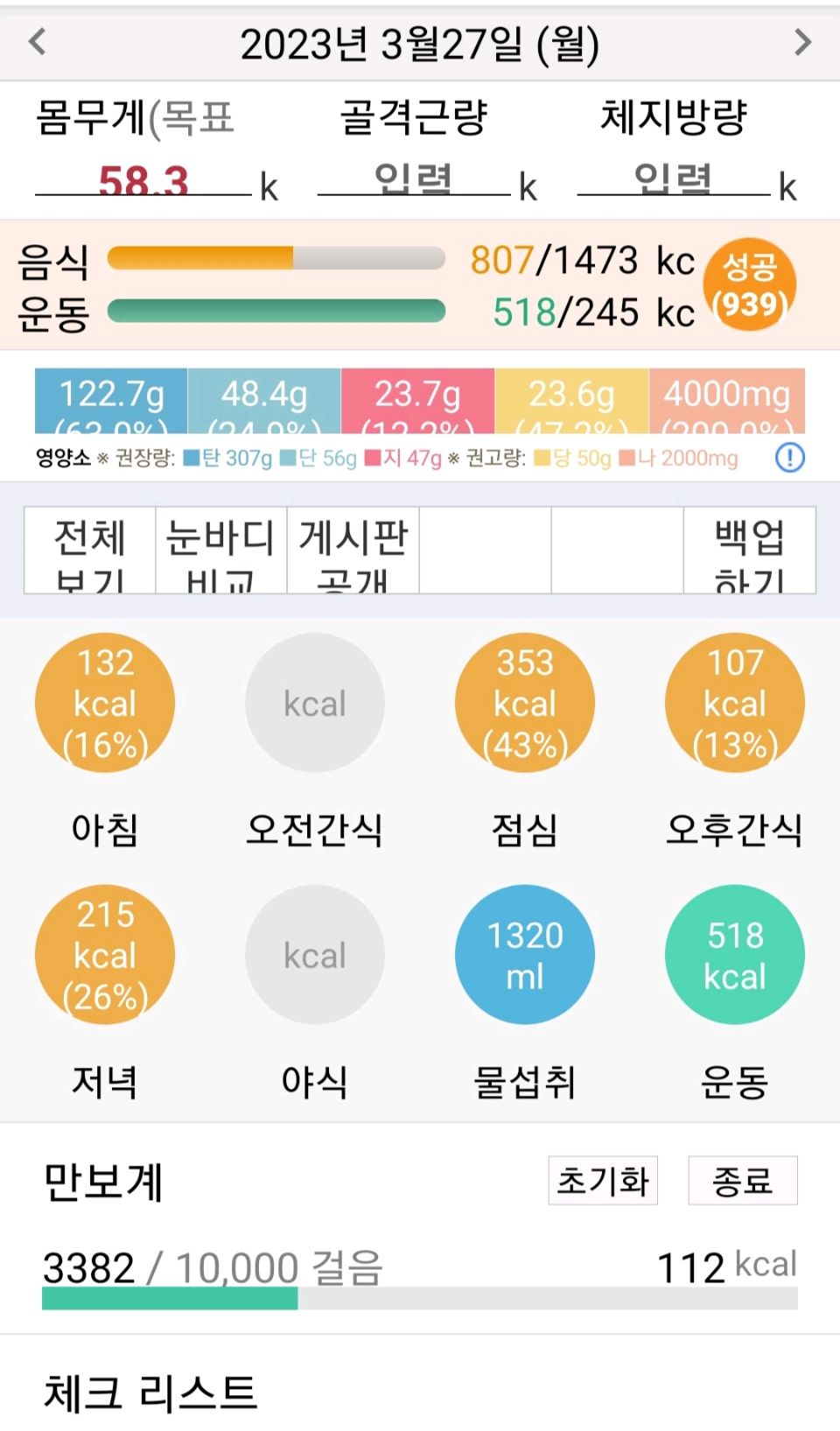Add late-night snack 야식 entry

tap(315, 954)
